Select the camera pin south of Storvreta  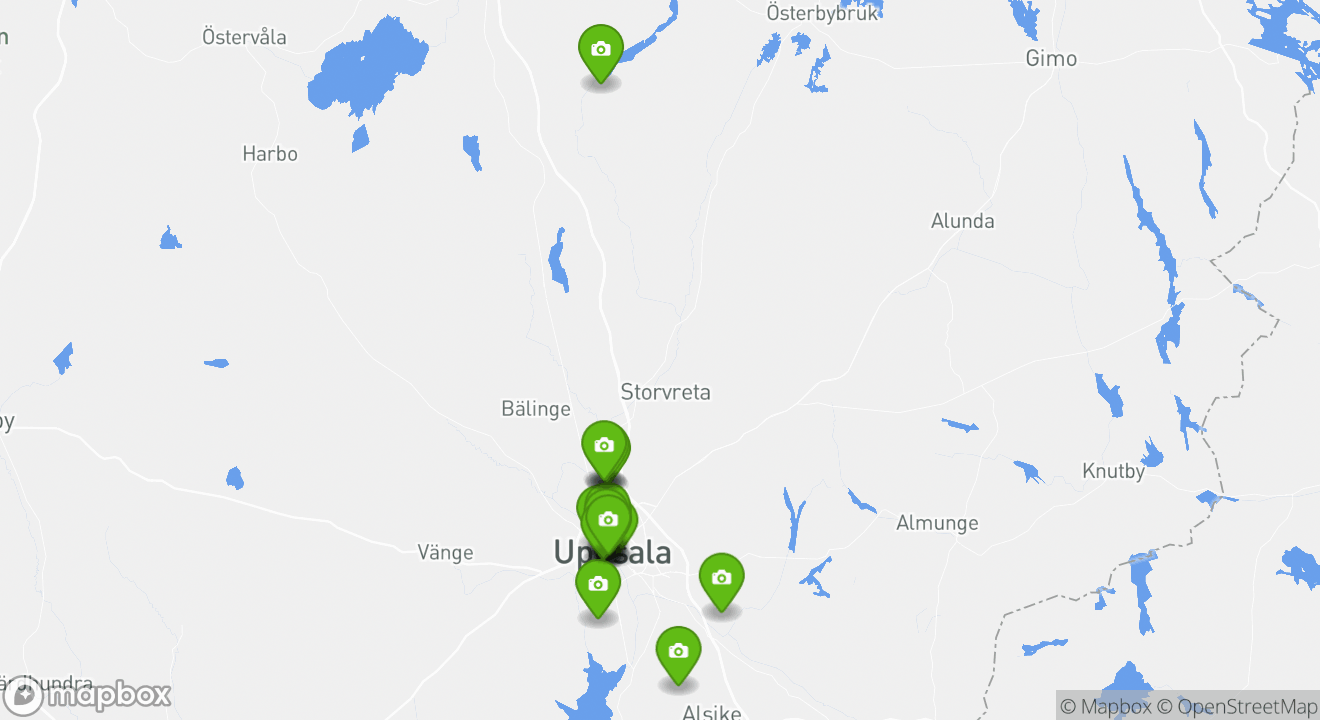pos(604,446)
